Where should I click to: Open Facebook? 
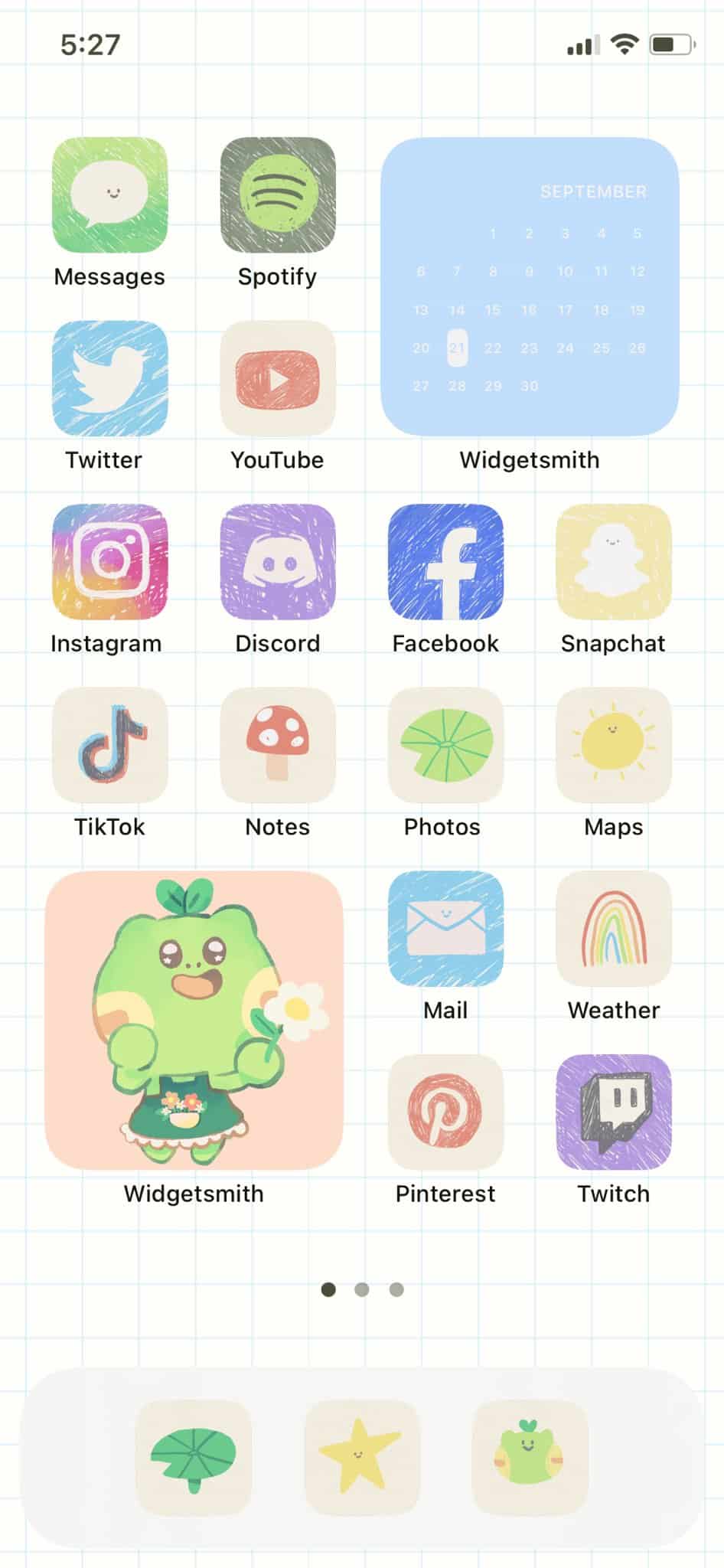(x=445, y=561)
